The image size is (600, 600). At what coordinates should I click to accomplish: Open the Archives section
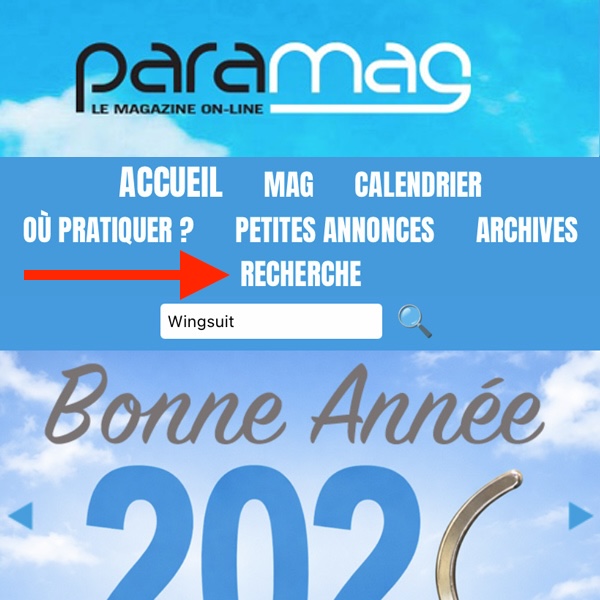point(526,231)
